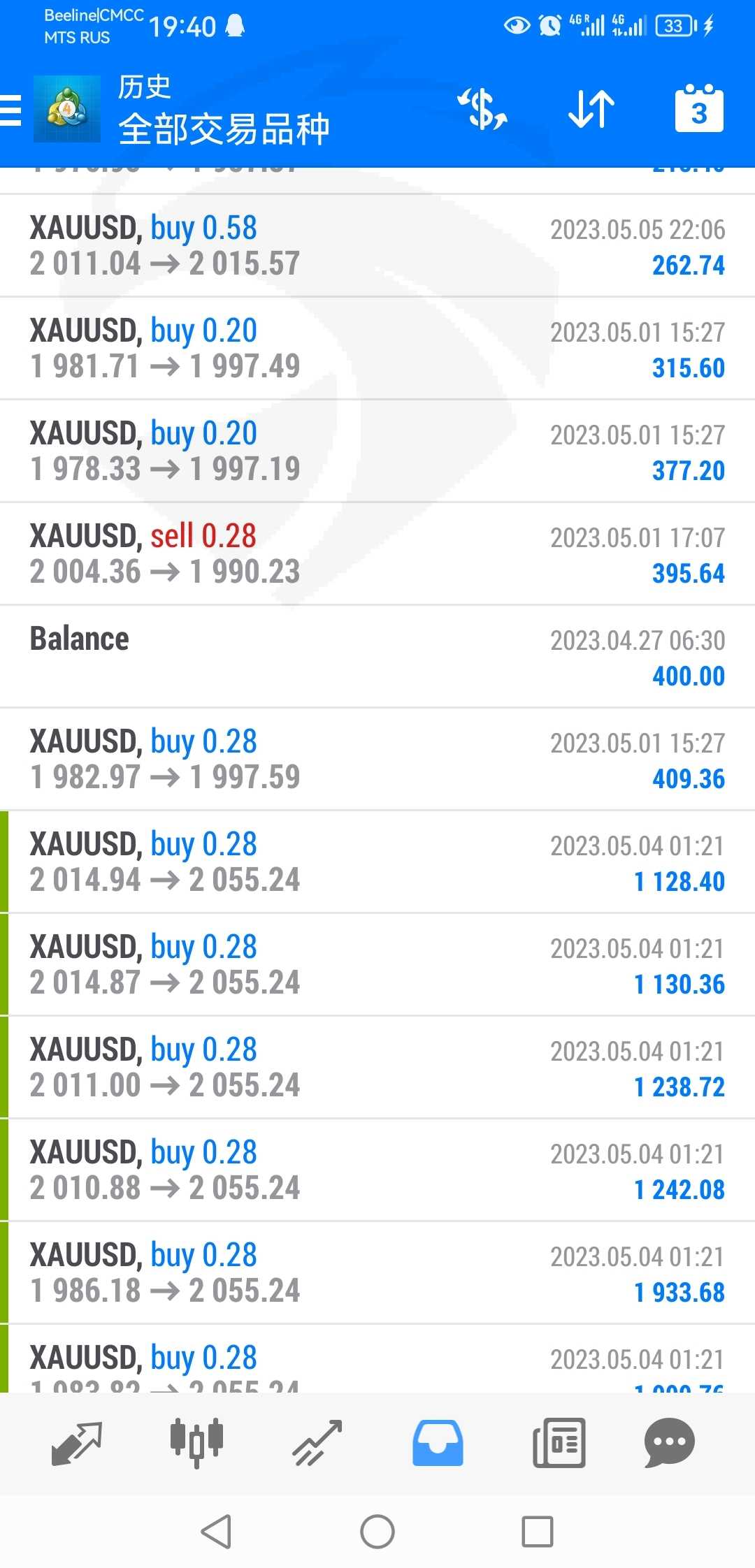The width and height of the screenshot is (755, 1568).
Task: Switch to the quotes arrows tab
Action: pyautogui.click(x=77, y=1443)
